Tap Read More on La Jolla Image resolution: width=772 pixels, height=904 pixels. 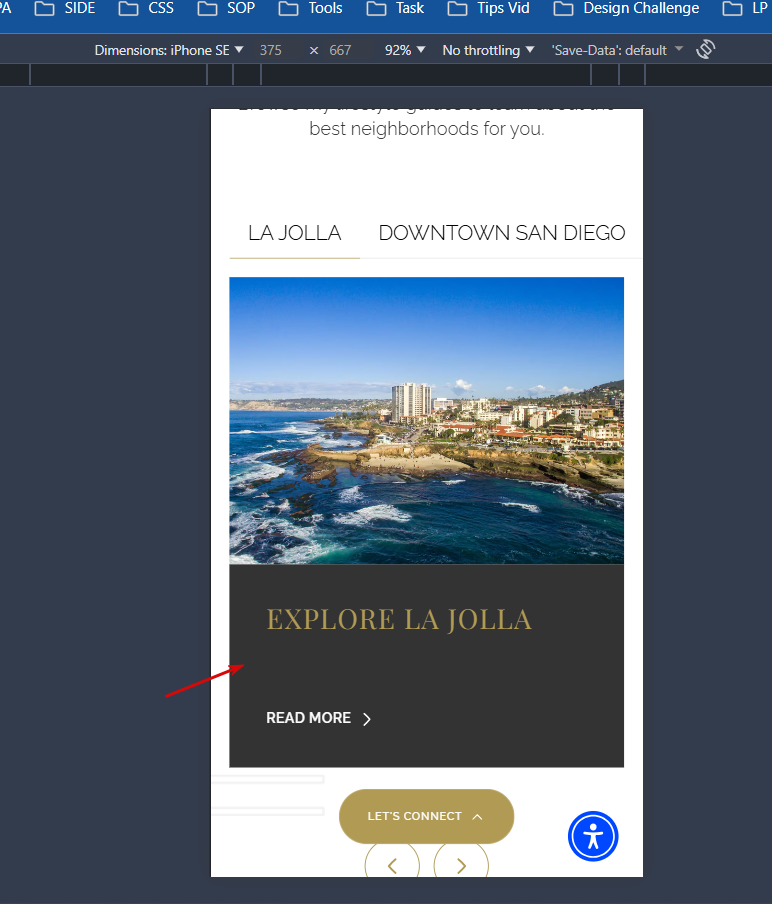point(318,718)
